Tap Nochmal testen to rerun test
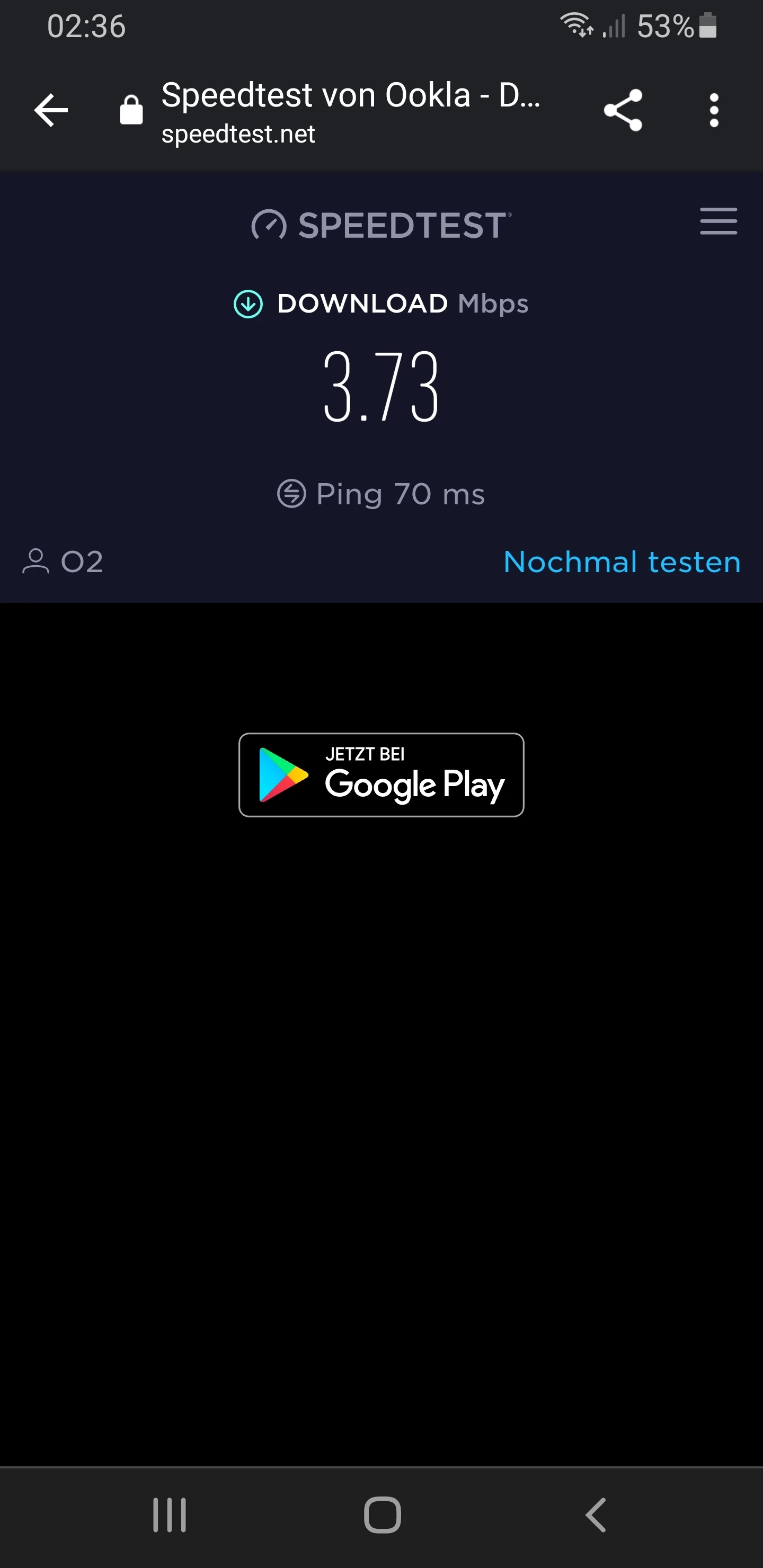Screen dimensions: 763x1568 click(622, 562)
